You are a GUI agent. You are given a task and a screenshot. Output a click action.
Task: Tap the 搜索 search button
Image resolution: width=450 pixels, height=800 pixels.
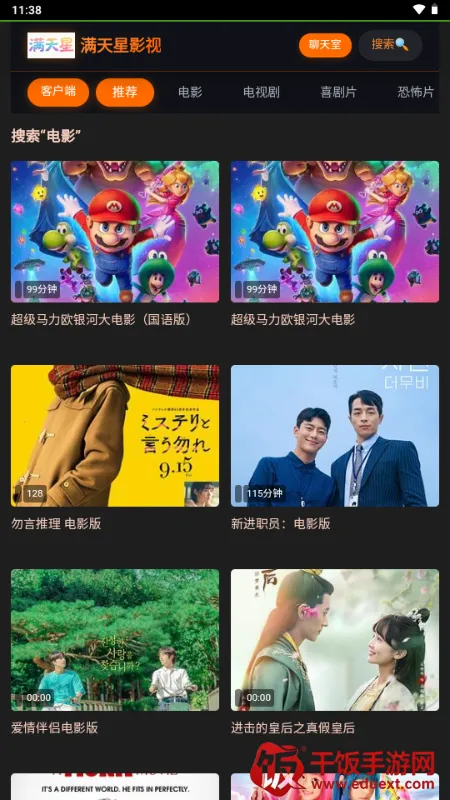[390, 45]
